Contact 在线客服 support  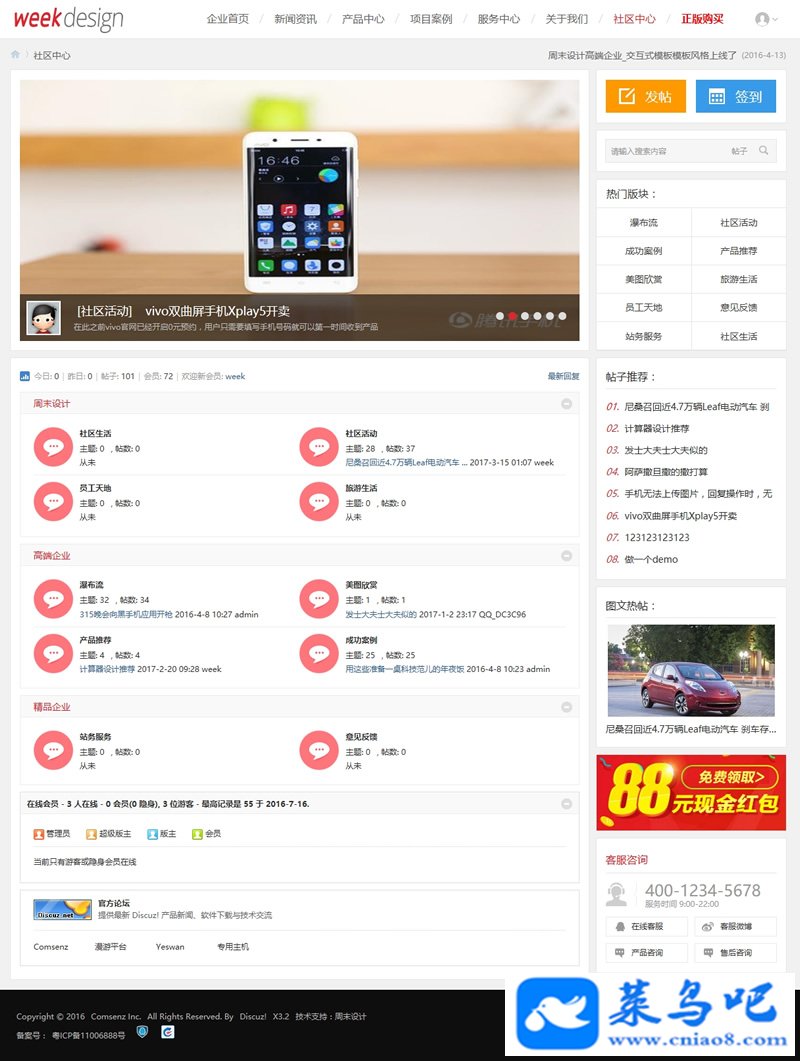[646, 927]
